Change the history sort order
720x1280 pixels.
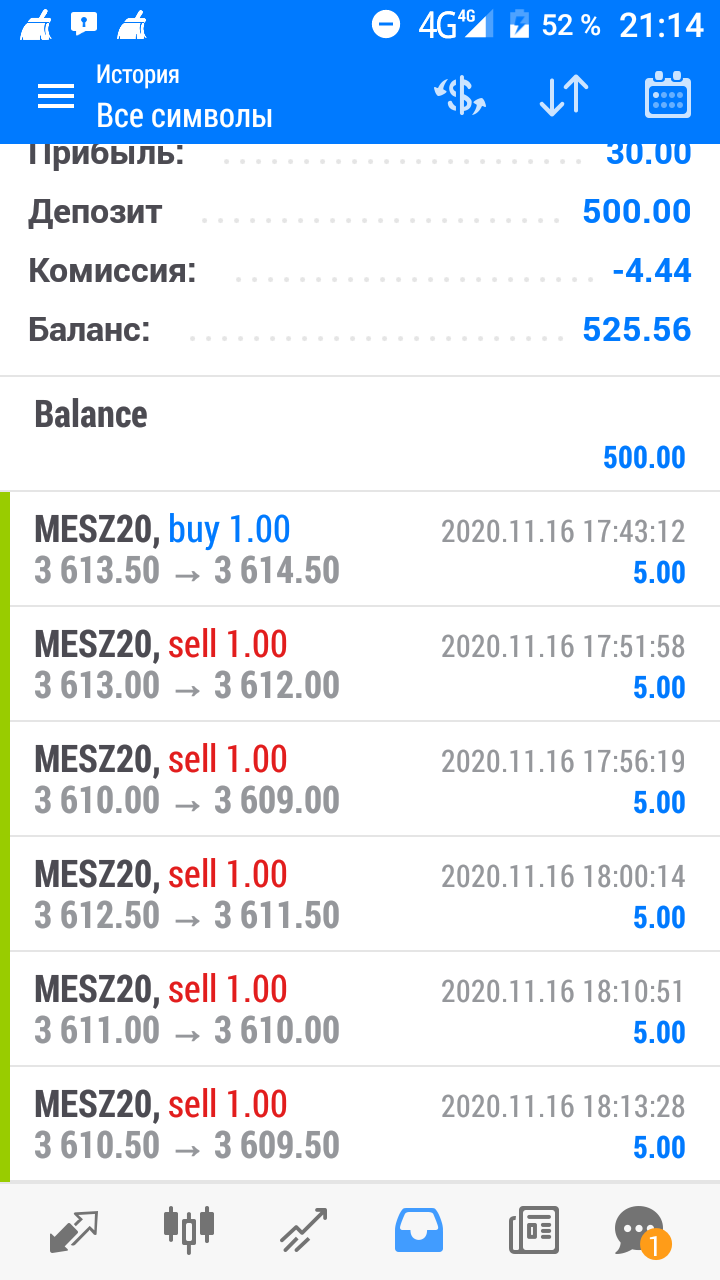[x=564, y=96]
